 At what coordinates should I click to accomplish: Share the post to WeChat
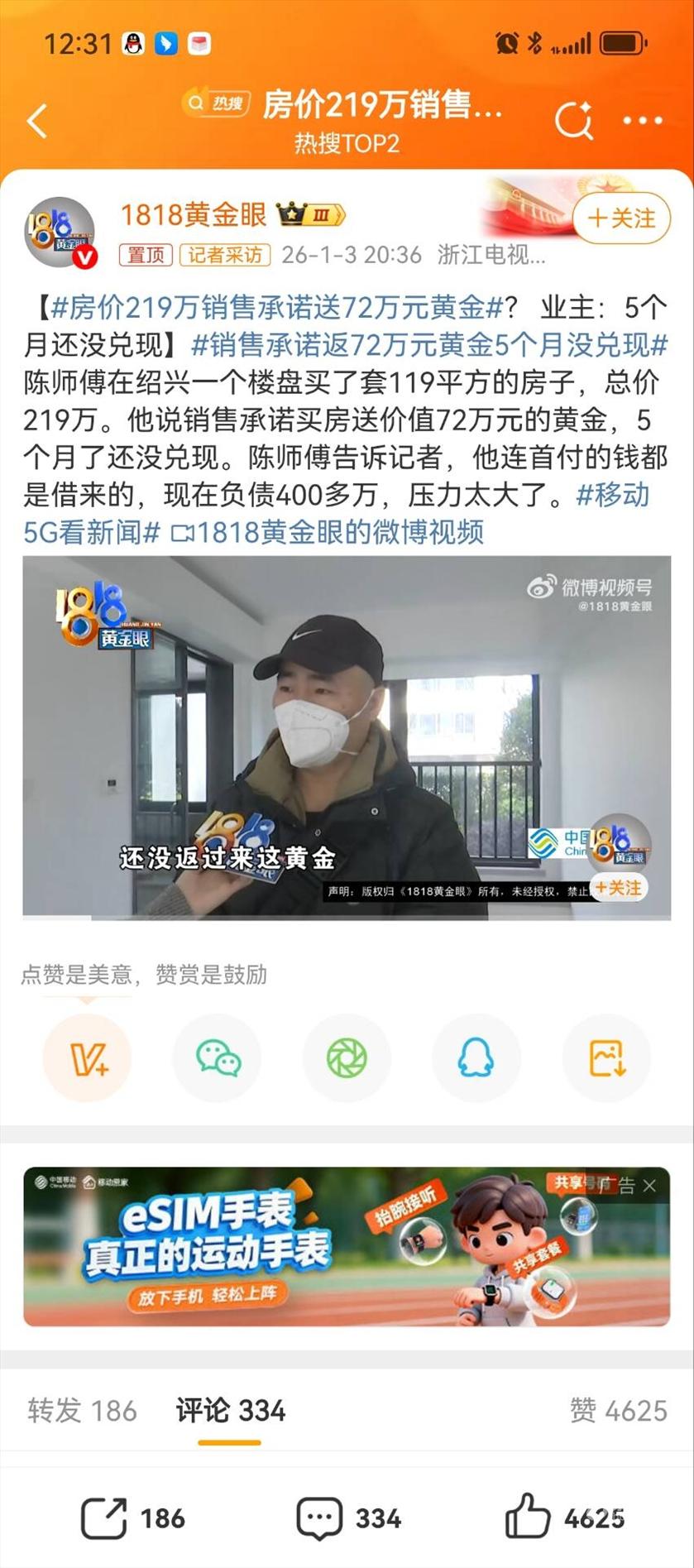pos(218,1058)
